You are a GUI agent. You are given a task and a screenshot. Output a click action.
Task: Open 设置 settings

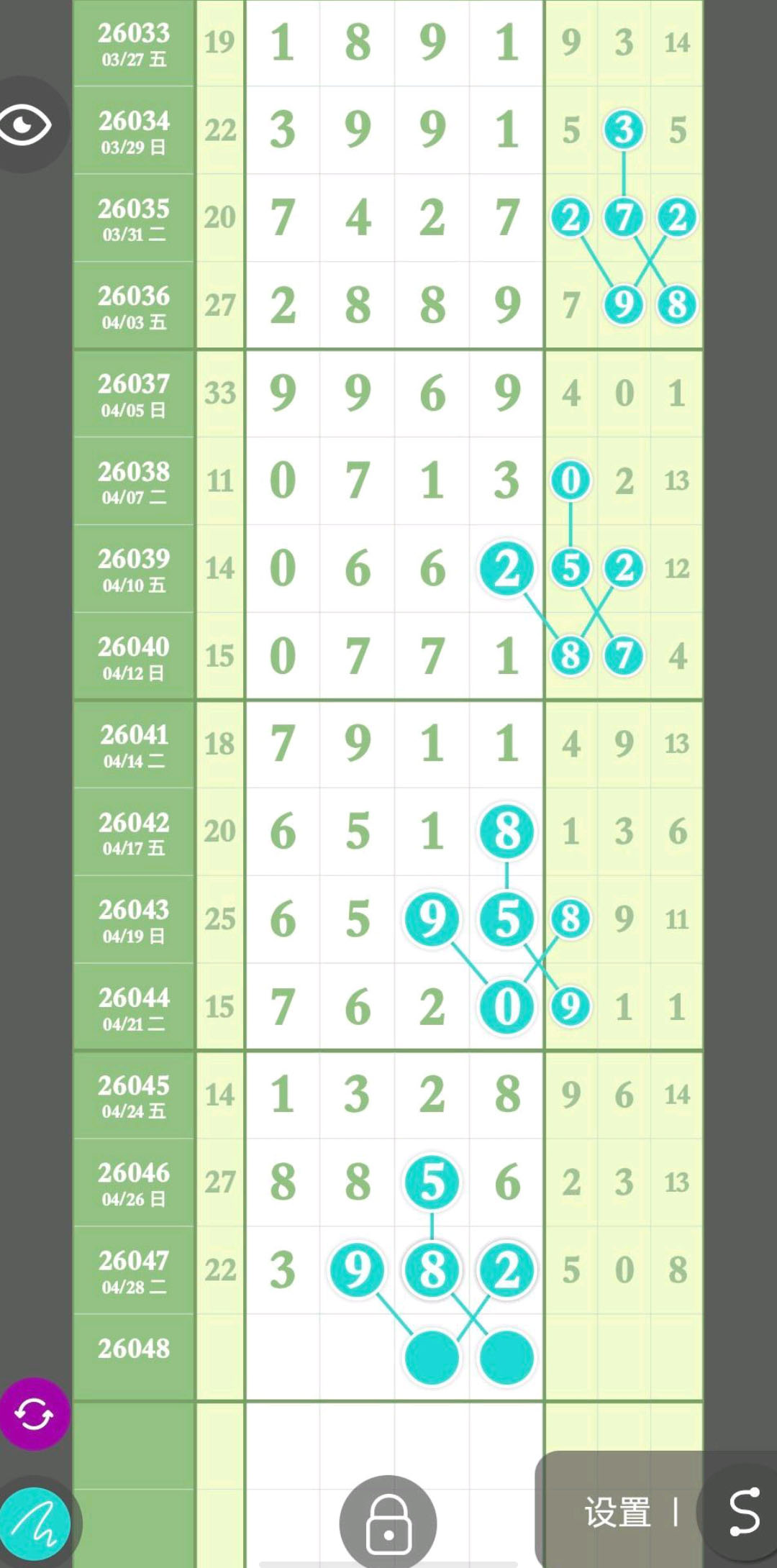(617, 1512)
